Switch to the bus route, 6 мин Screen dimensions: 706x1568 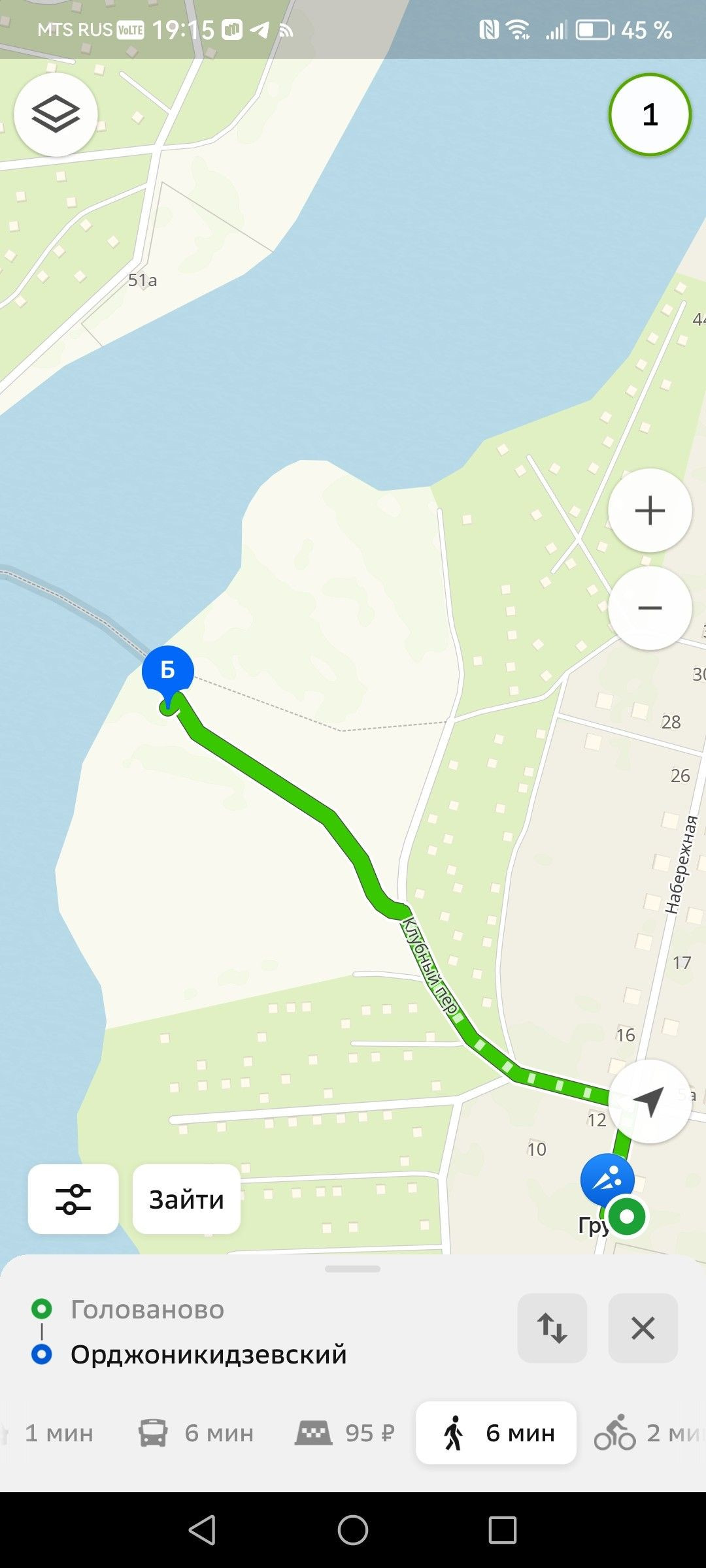click(196, 1433)
